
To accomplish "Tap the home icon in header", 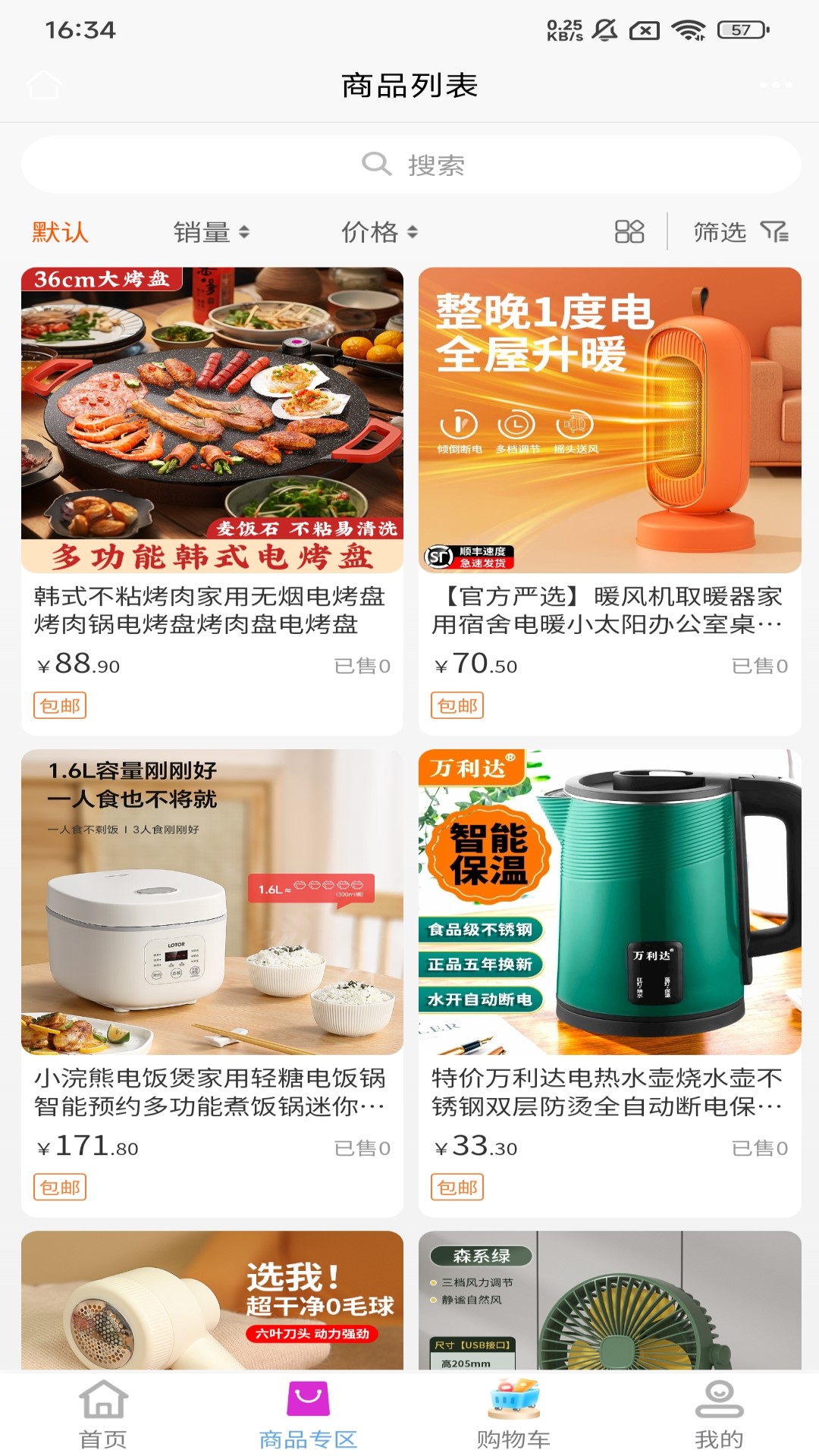I will pos(44,85).
